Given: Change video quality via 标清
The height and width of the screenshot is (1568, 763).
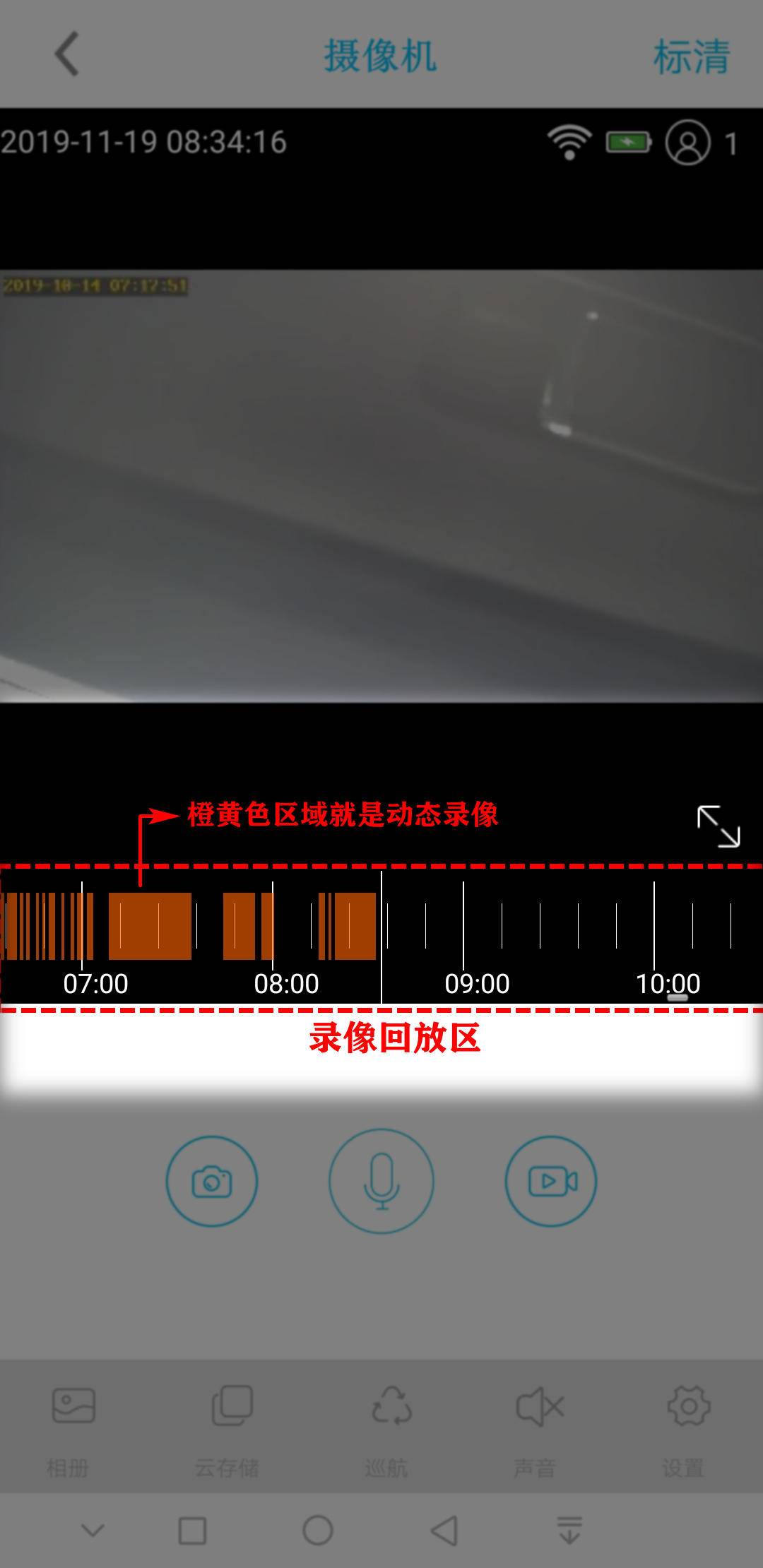Looking at the screenshot, I should (x=691, y=57).
